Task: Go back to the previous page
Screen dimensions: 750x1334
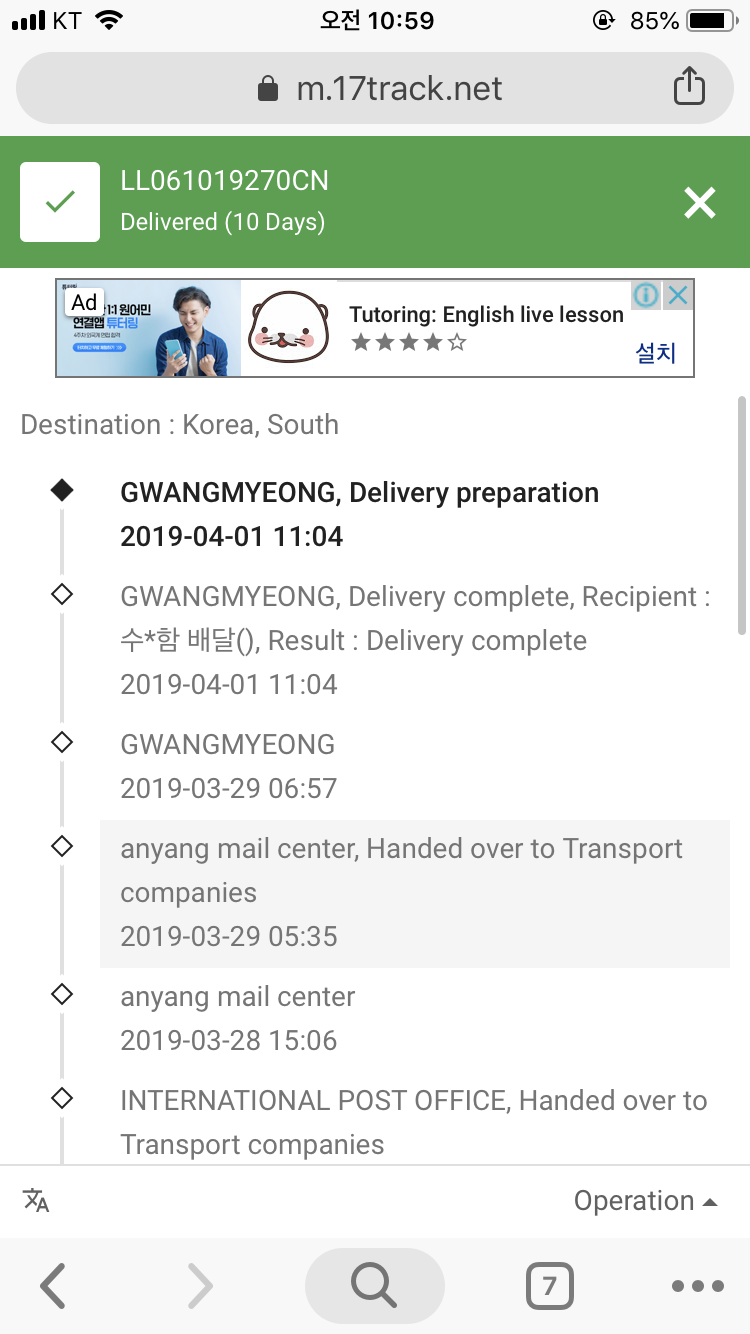Action: (53, 1286)
